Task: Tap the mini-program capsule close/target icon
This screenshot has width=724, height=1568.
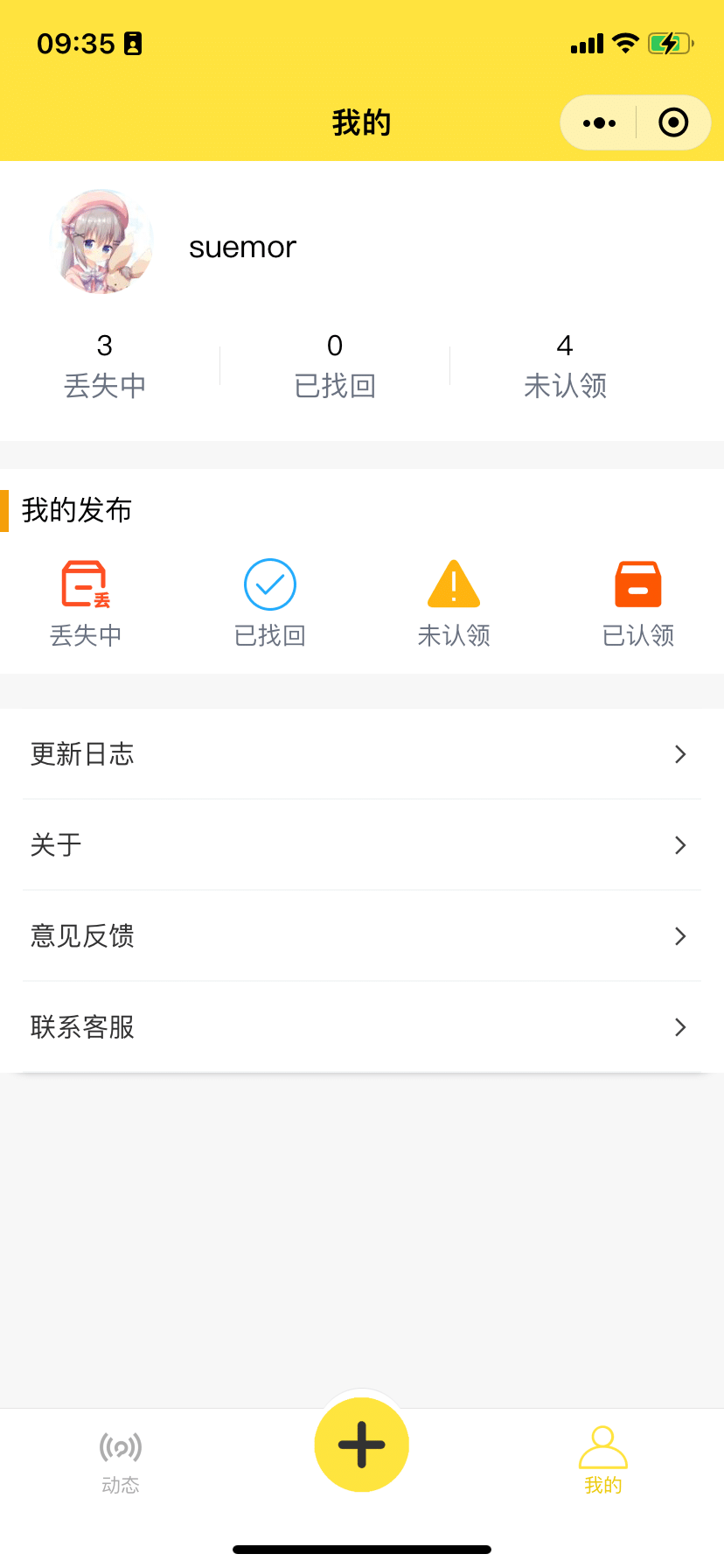Action: [x=672, y=122]
